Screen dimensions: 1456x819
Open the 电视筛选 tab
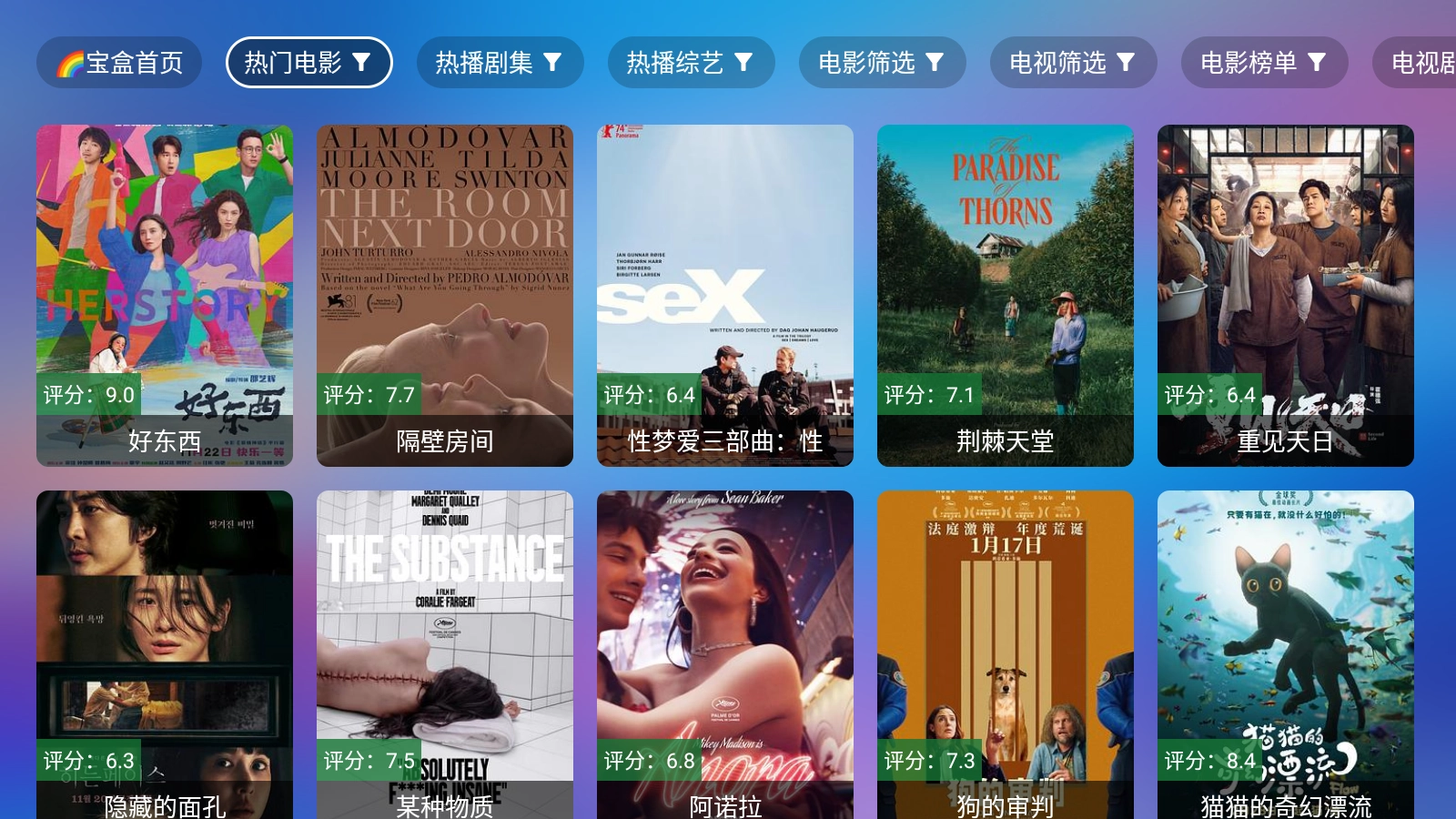tap(1073, 63)
